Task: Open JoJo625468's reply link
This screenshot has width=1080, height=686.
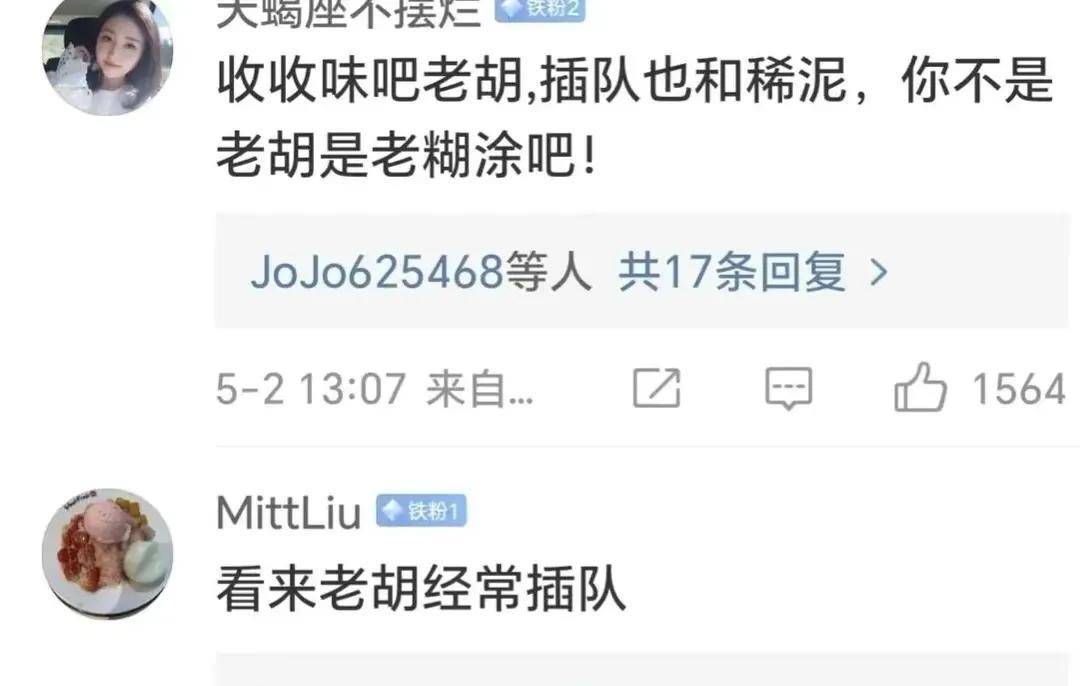Action: [375, 272]
